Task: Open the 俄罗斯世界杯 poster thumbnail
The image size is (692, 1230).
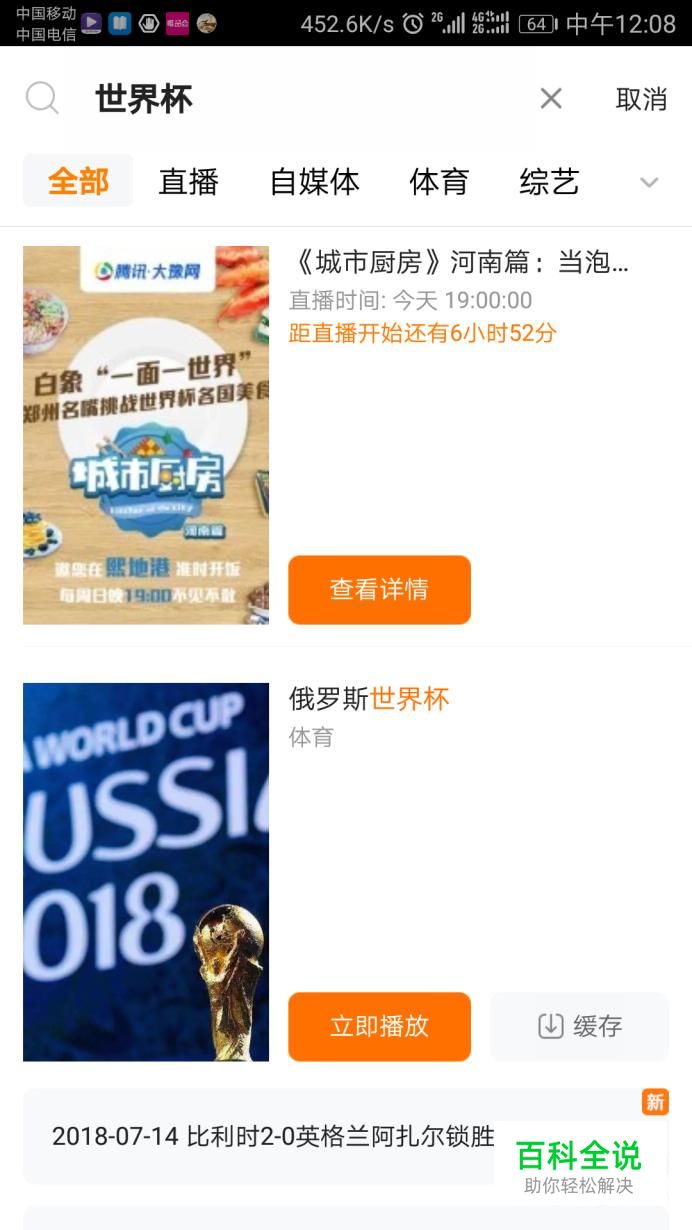Action: coord(146,871)
